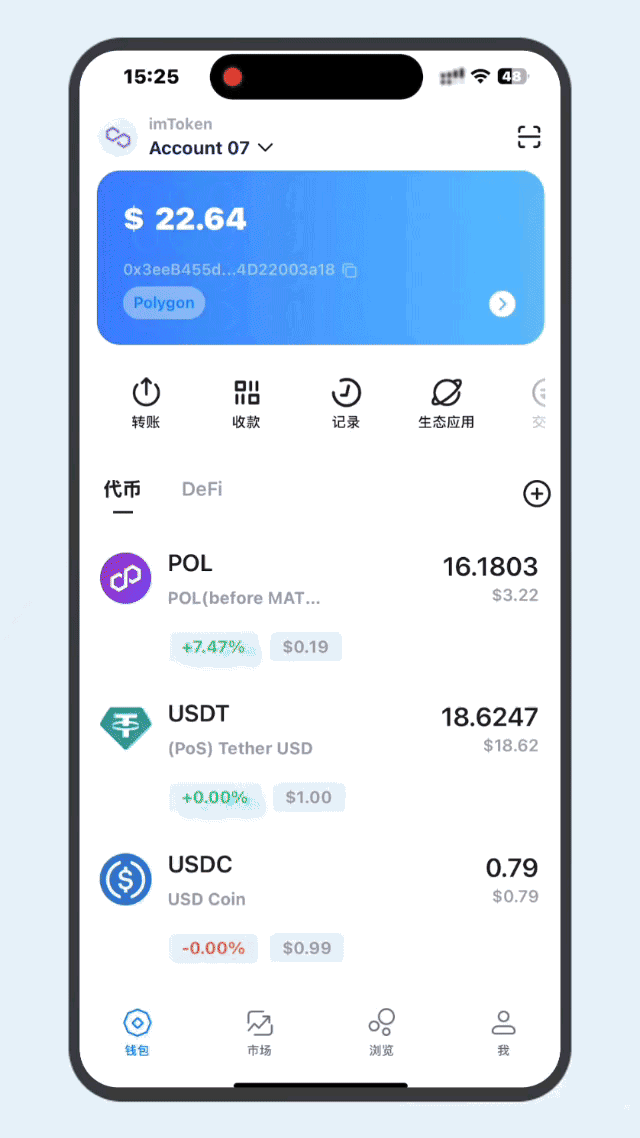Tap 转账 to transfer funds

tap(146, 403)
